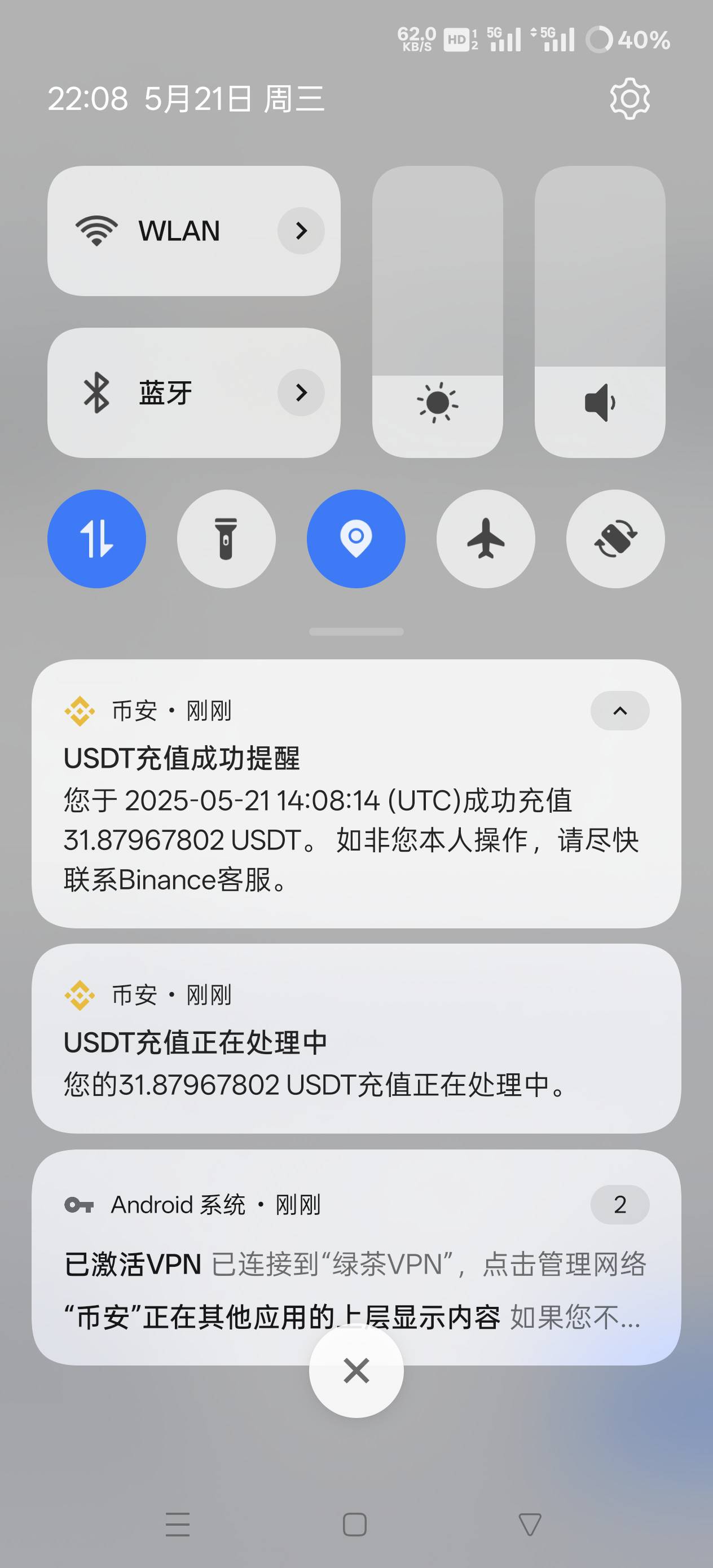Go to the home screen
The width and height of the screenshot is (713, 1568).
tap(355, 1525)
